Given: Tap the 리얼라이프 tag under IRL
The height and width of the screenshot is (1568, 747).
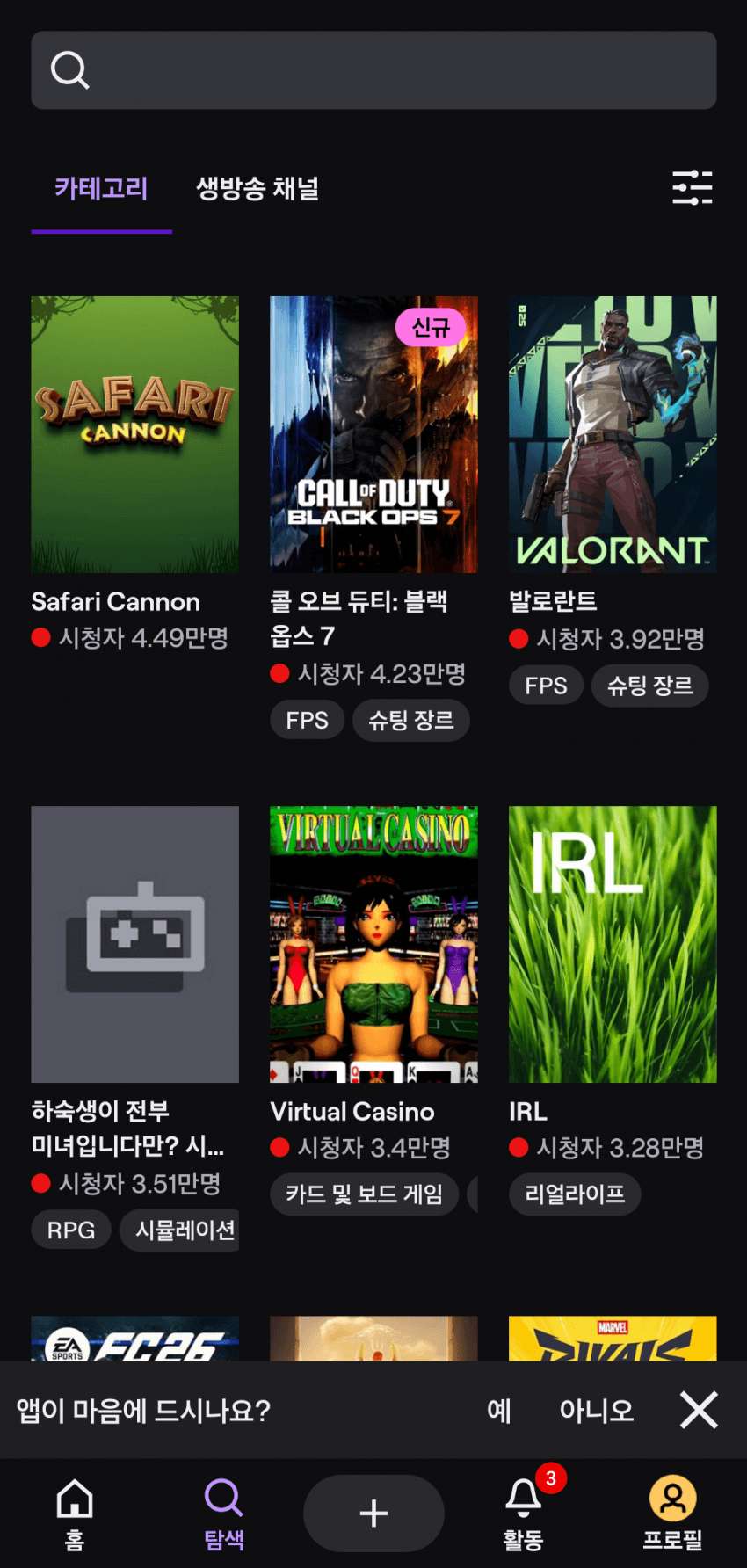Looking at the screenshot, I should pos(575,1194).
